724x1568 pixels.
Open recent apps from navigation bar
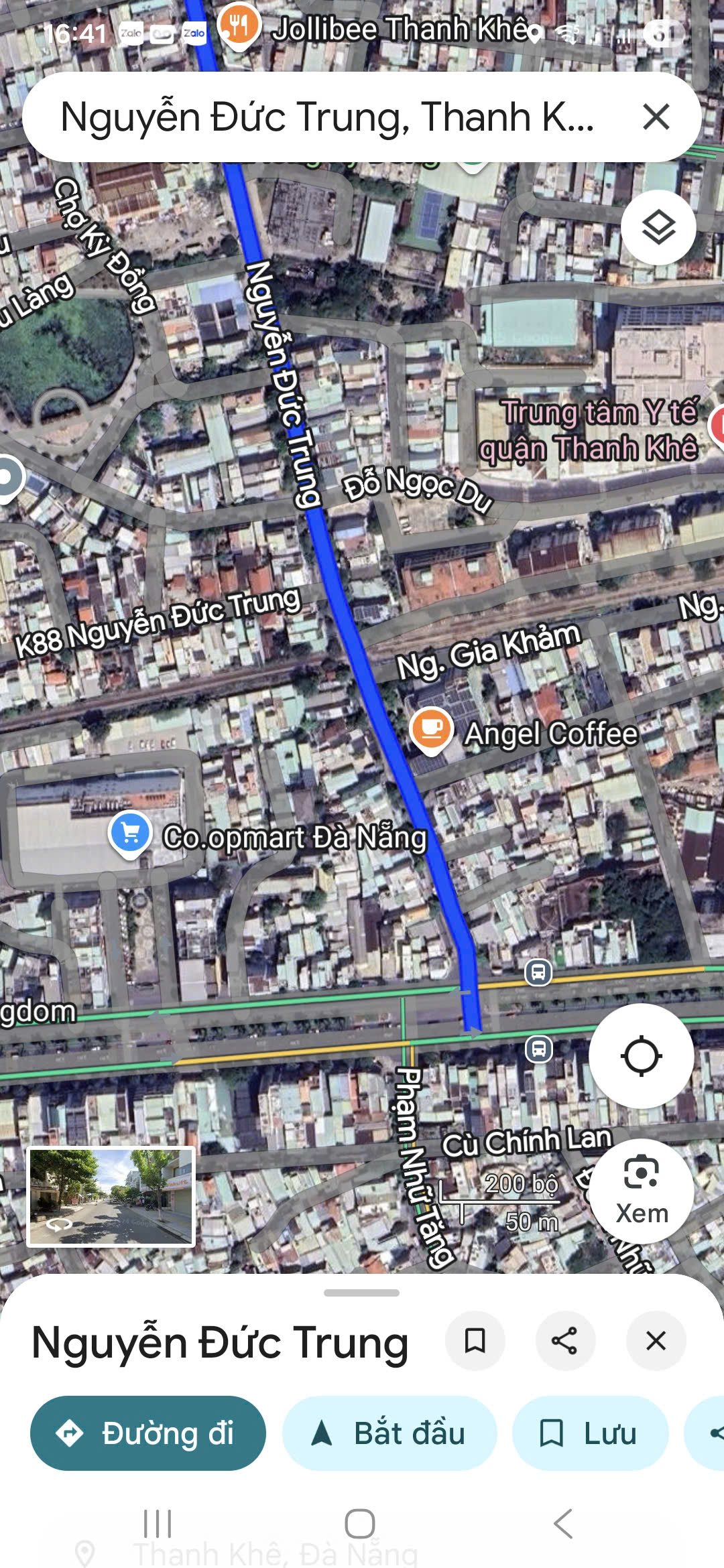point(158,1523)
